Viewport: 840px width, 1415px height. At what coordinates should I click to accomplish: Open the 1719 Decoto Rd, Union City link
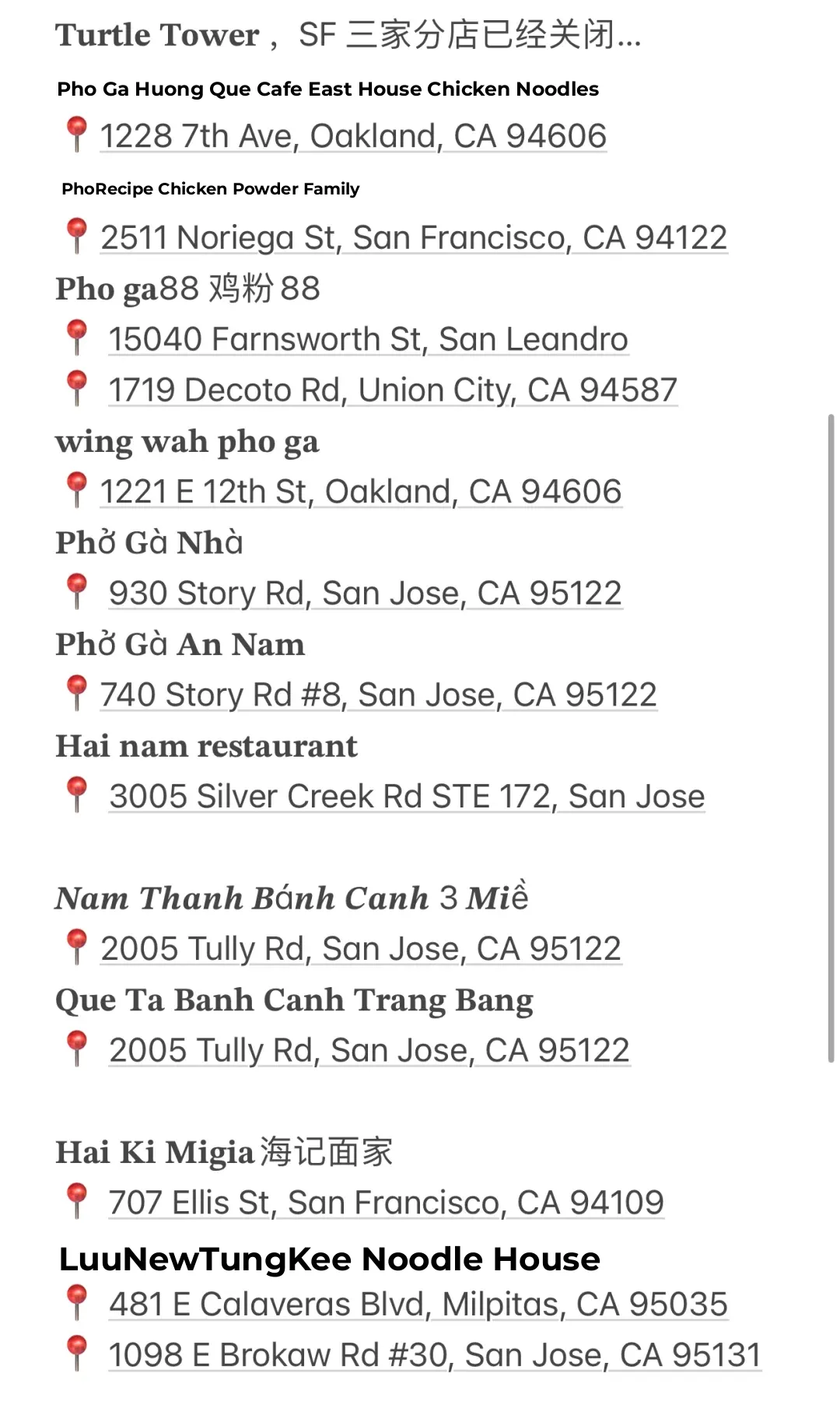coord(393,391)
